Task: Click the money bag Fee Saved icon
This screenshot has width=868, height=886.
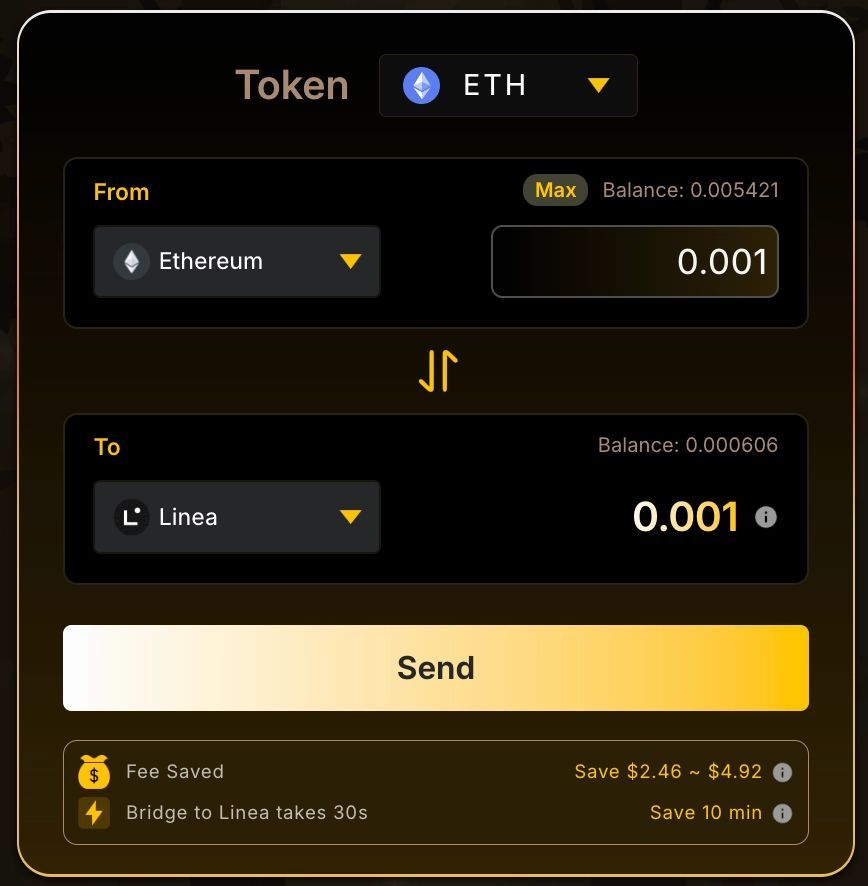Action: point(94,771)
